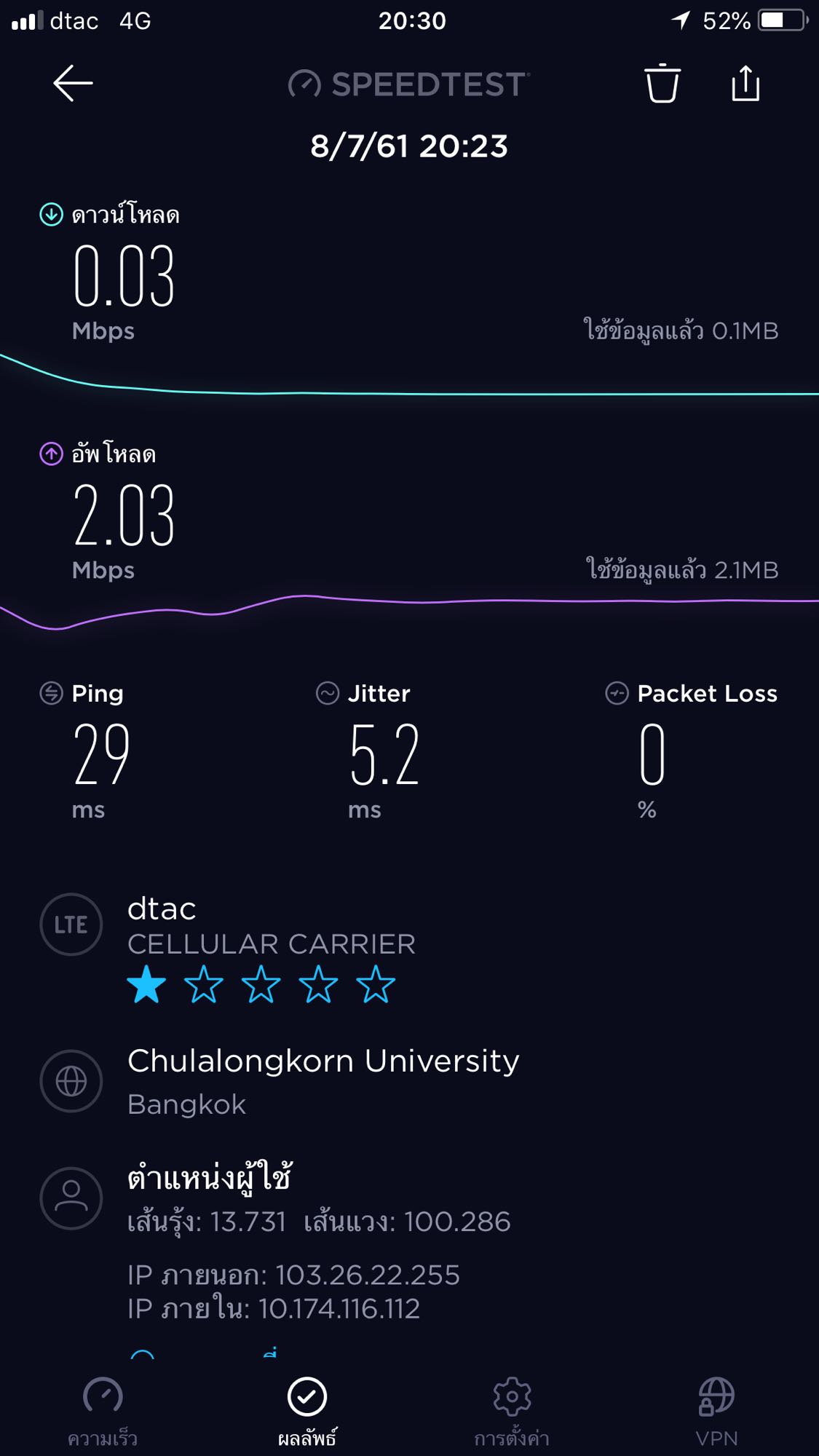
Task: Delete this speed test result
Action: [x=662, y=84]
